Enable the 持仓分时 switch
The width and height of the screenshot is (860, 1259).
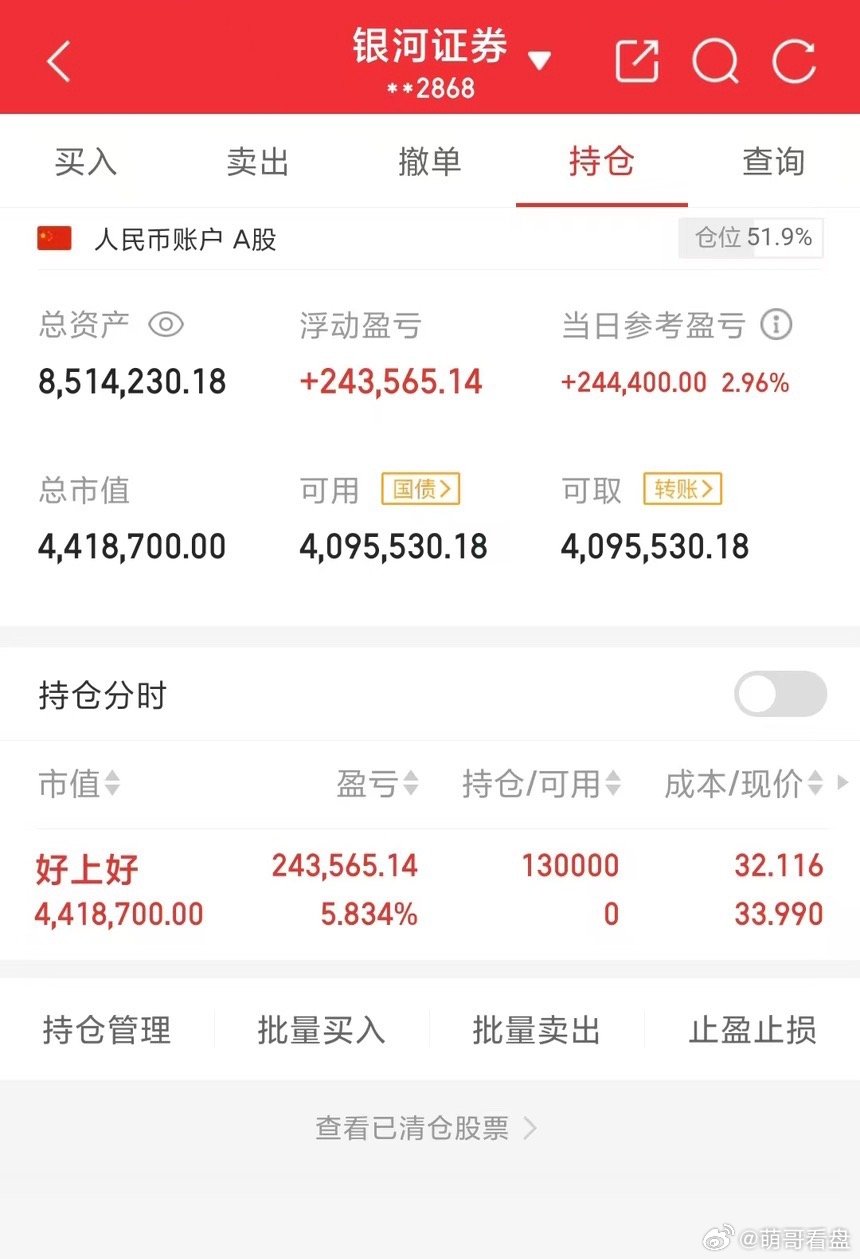tap(780, 694)
